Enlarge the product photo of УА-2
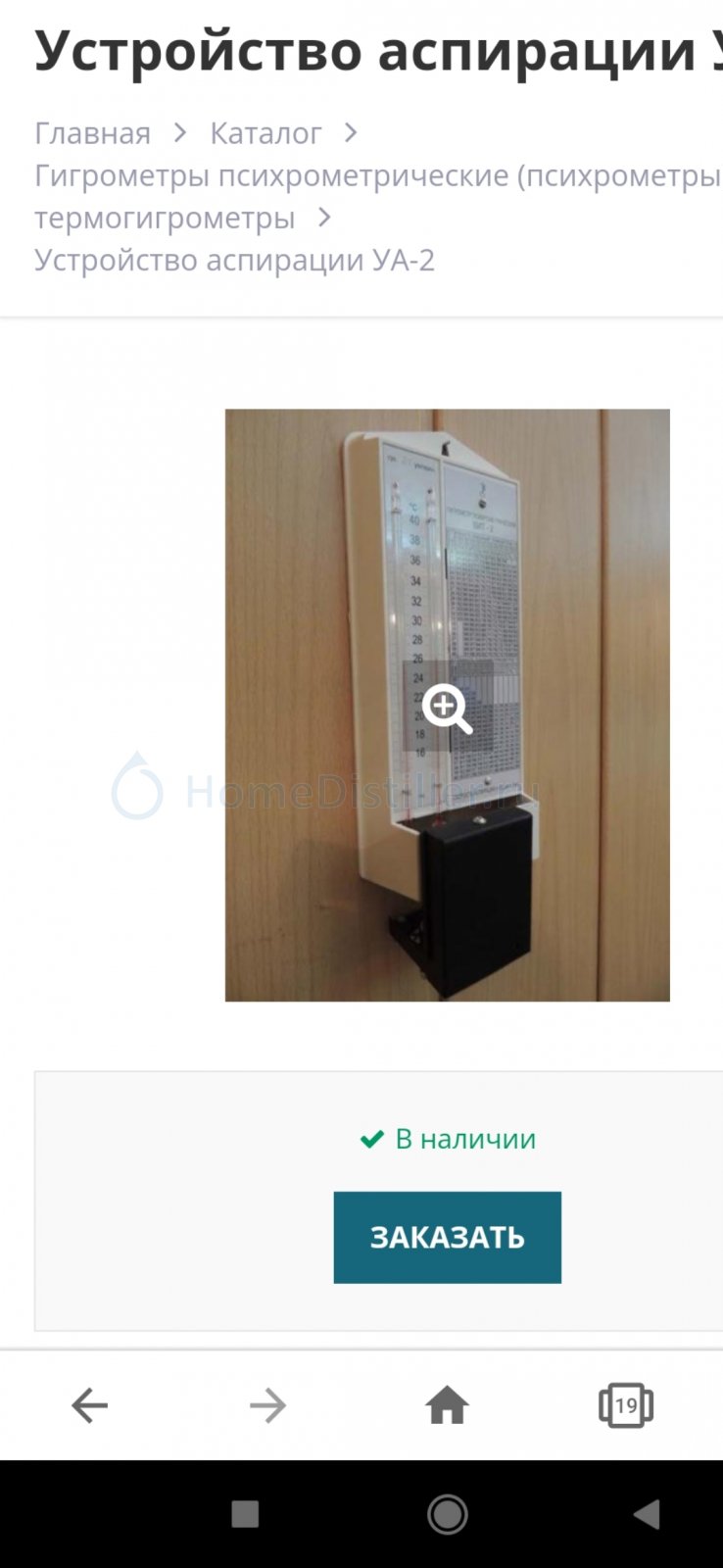This screenshot has width=723, height=1568. (x=448, y=706)
